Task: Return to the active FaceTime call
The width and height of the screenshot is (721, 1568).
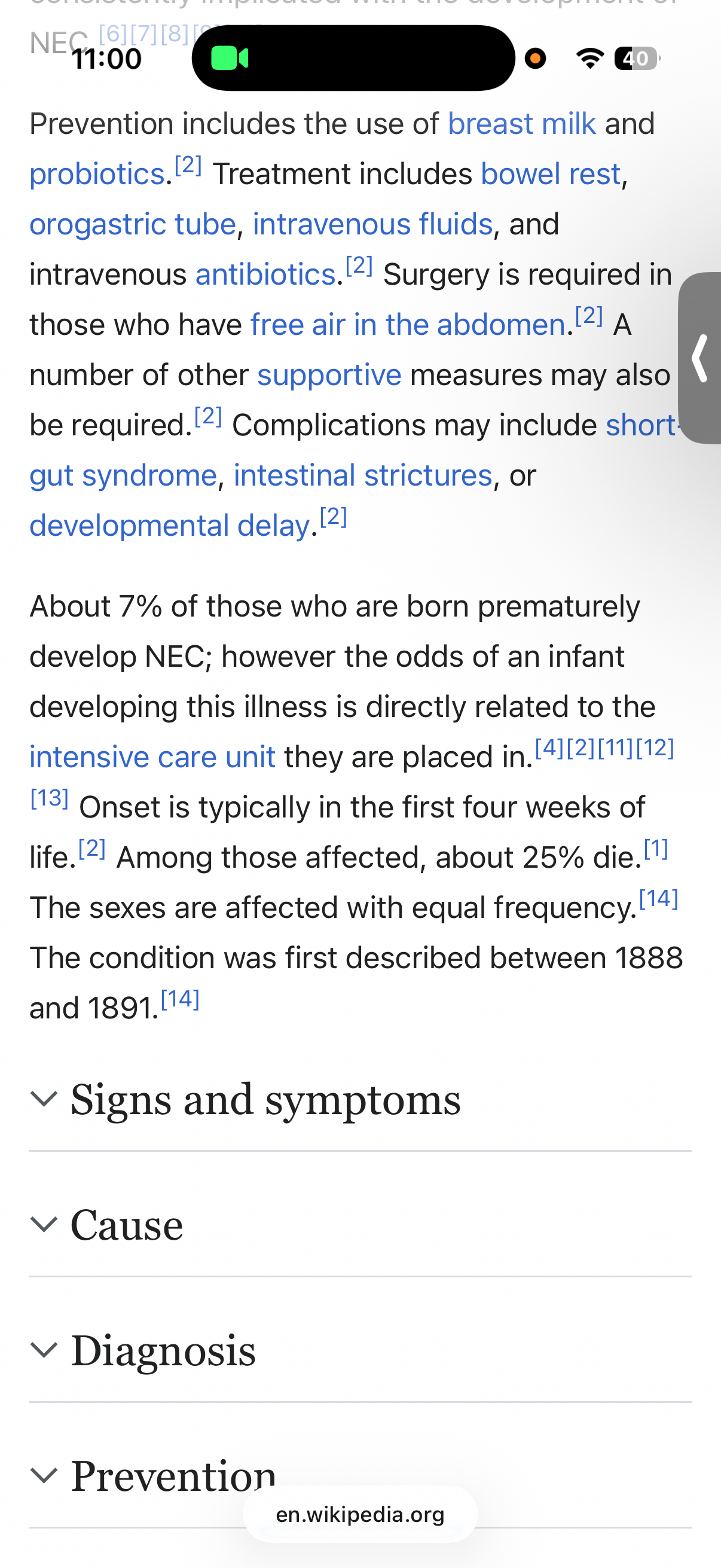Action: 230,59
